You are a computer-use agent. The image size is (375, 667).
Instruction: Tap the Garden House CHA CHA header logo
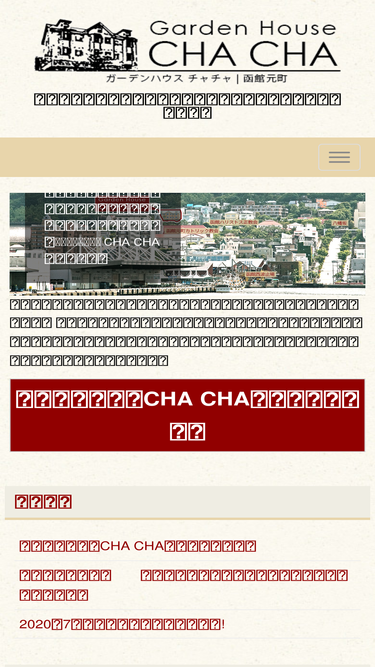tap(188, 51)
